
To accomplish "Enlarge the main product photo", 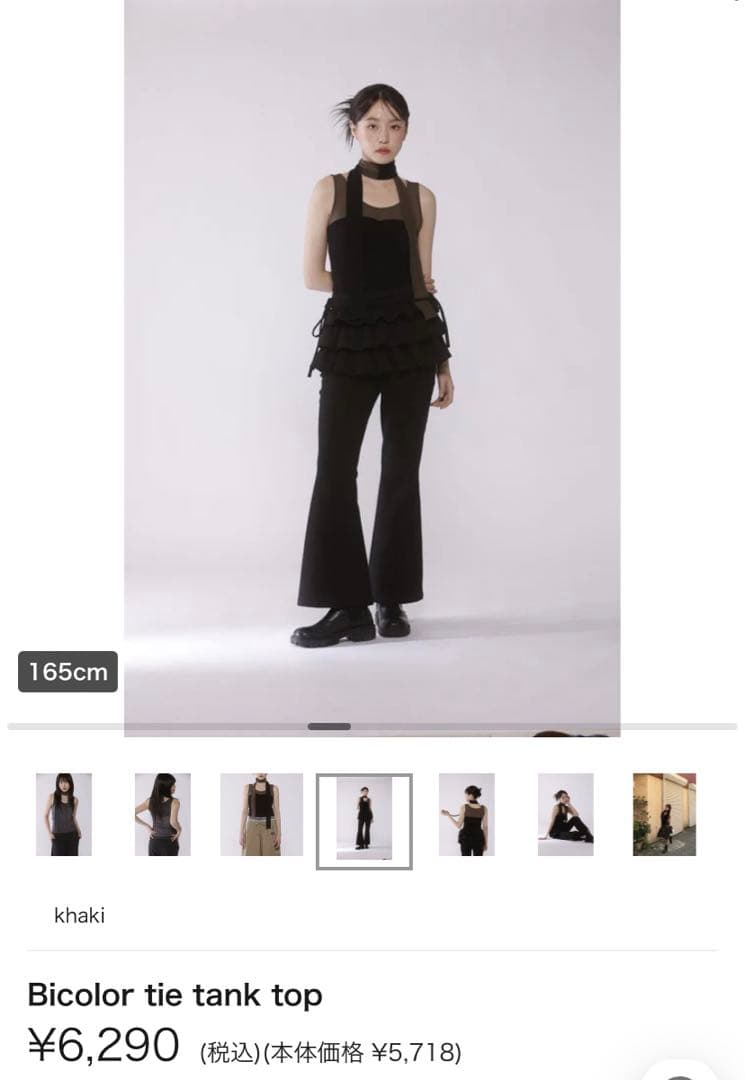I will click(x=372, y=360).
